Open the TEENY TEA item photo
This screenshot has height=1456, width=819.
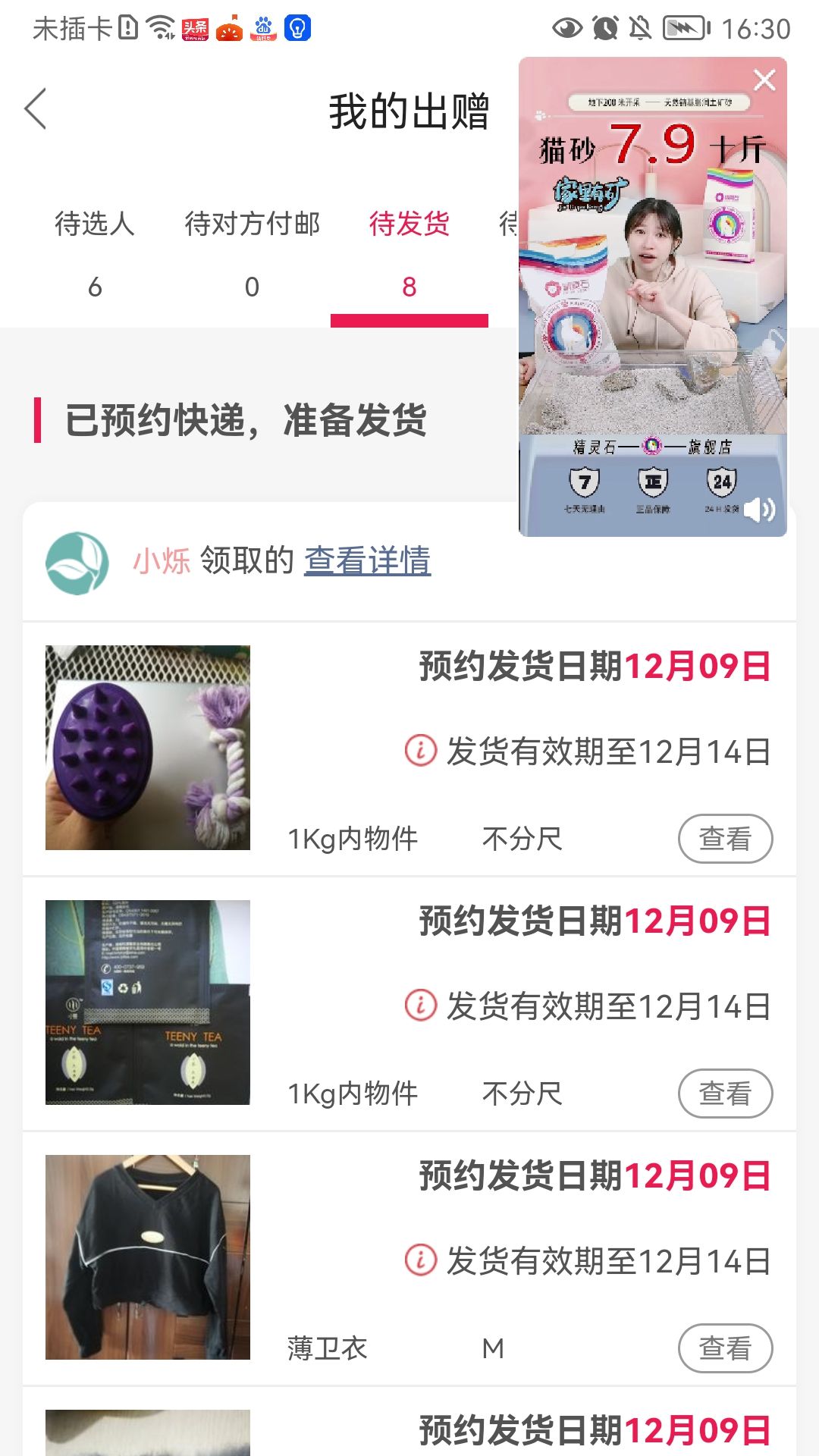148,1003
